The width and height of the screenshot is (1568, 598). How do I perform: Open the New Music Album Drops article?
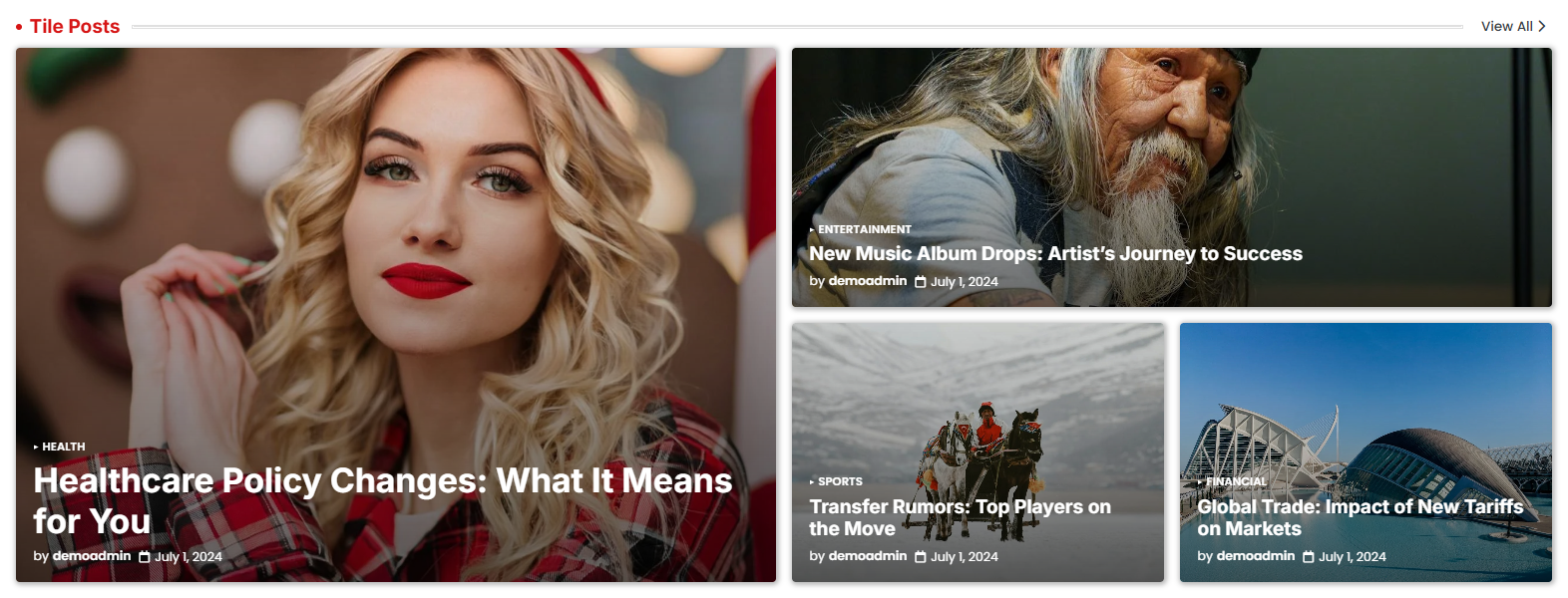[1055, 254]
